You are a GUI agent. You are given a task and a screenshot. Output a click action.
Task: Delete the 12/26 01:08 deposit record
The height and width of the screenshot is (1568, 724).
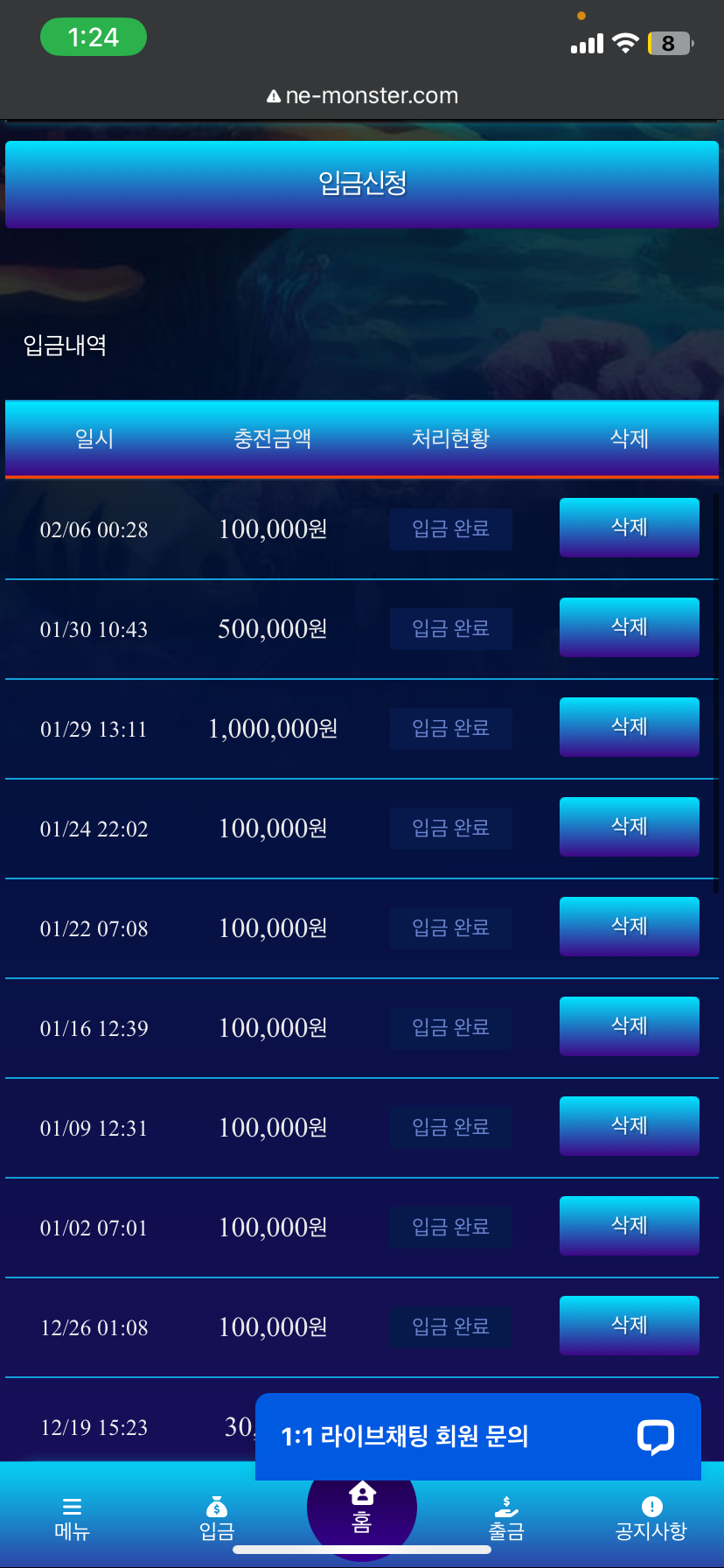point(630,1326)
